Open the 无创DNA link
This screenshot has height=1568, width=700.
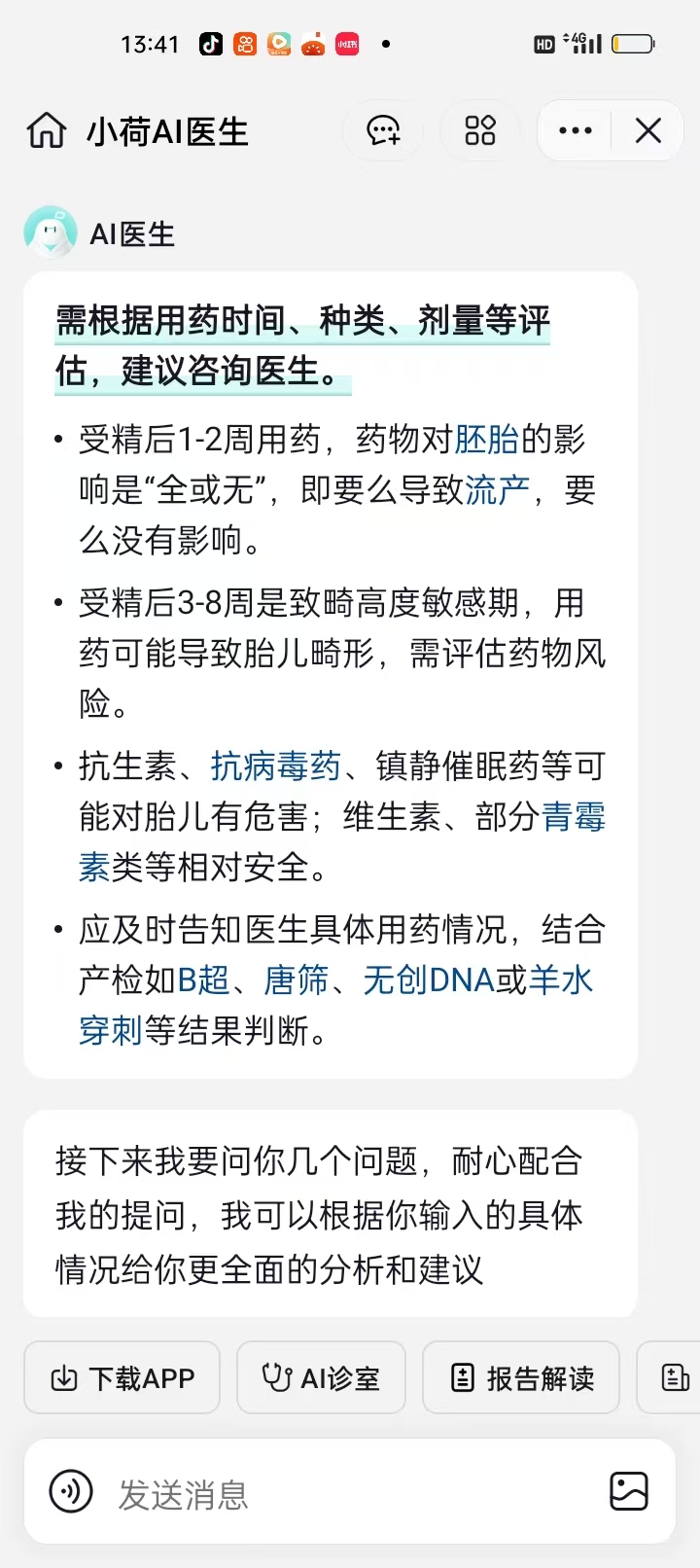pyautogui.click(x=429, y=980)
